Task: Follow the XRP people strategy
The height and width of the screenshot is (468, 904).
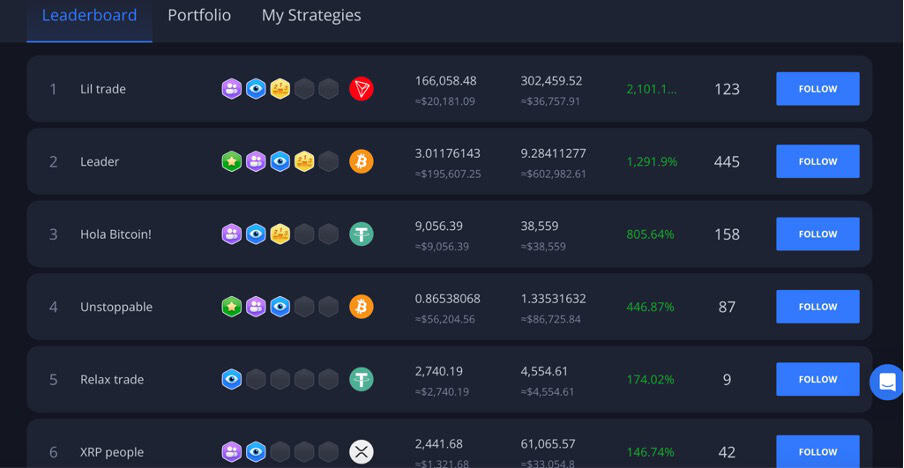Action: tap(818, 452)
